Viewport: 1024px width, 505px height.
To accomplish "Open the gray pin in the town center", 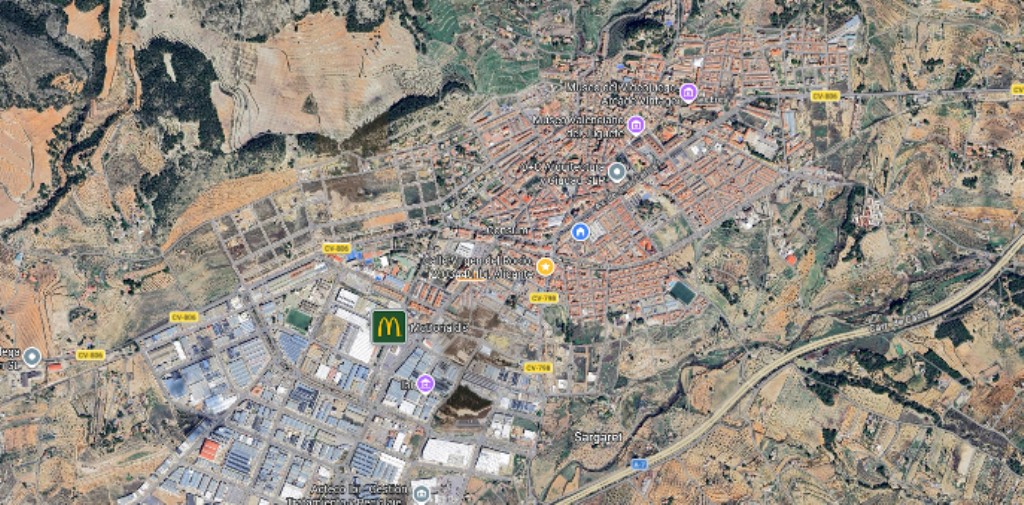I will (x=617, y=172).
